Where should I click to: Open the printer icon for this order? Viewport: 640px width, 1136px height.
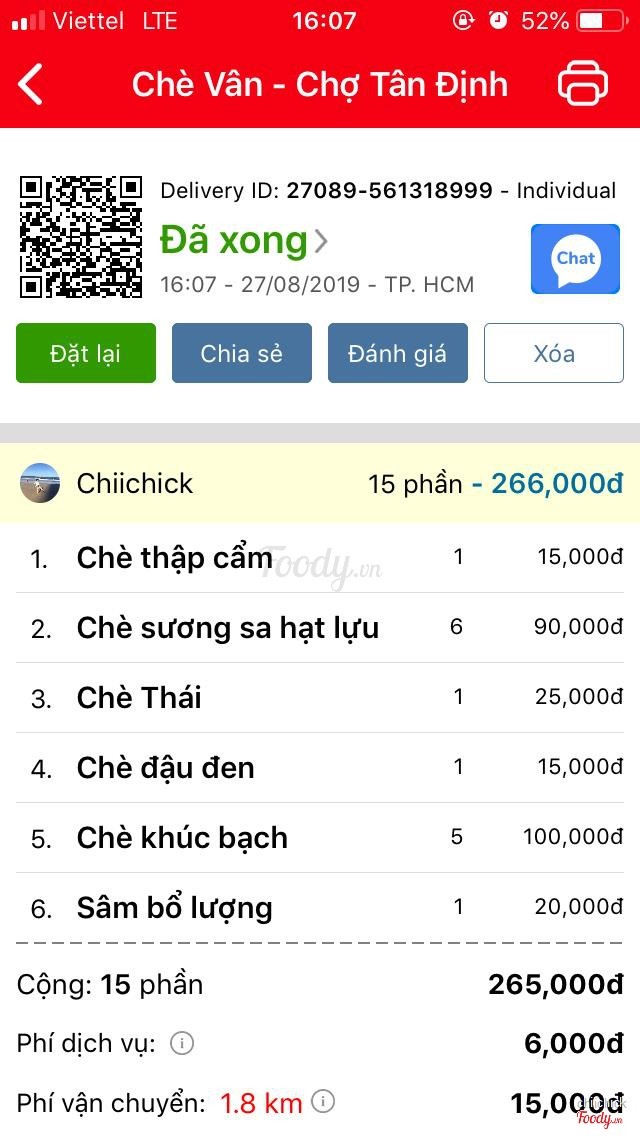pos(582,84)
